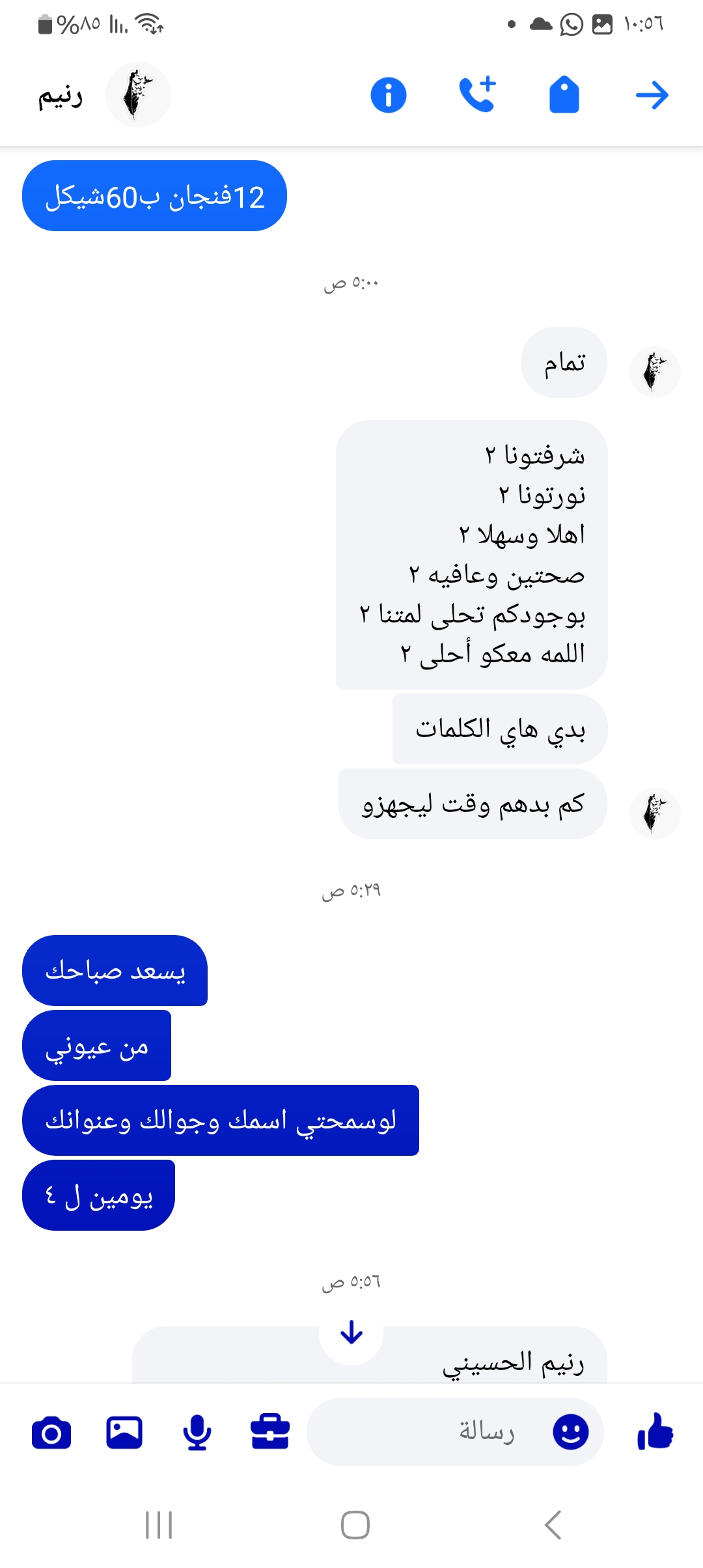This screenshot has height=1568, width=703.
Task: Open the emoji picker
Action: pos(571,1432)
